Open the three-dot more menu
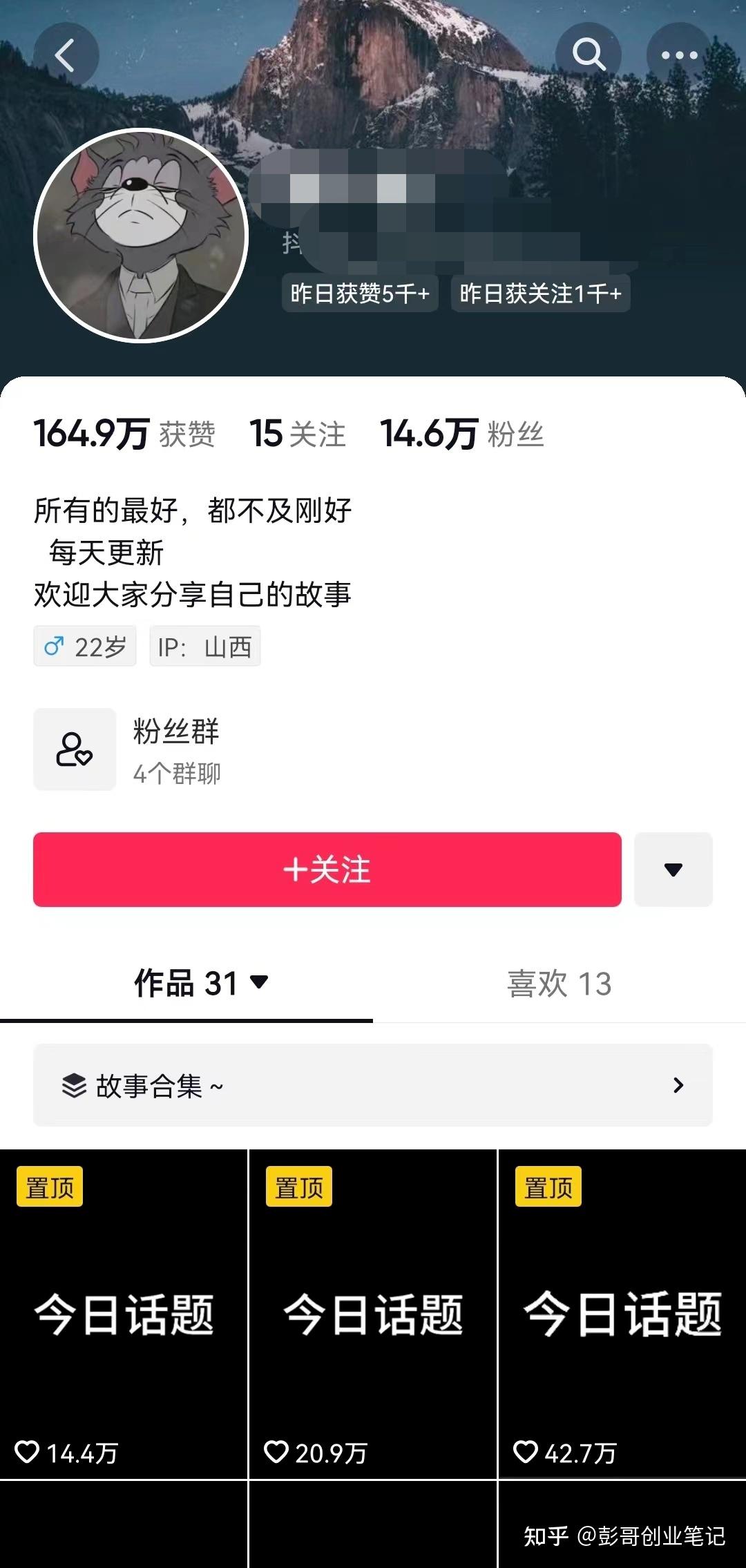 pyautogui.click(x=678, y=55)
